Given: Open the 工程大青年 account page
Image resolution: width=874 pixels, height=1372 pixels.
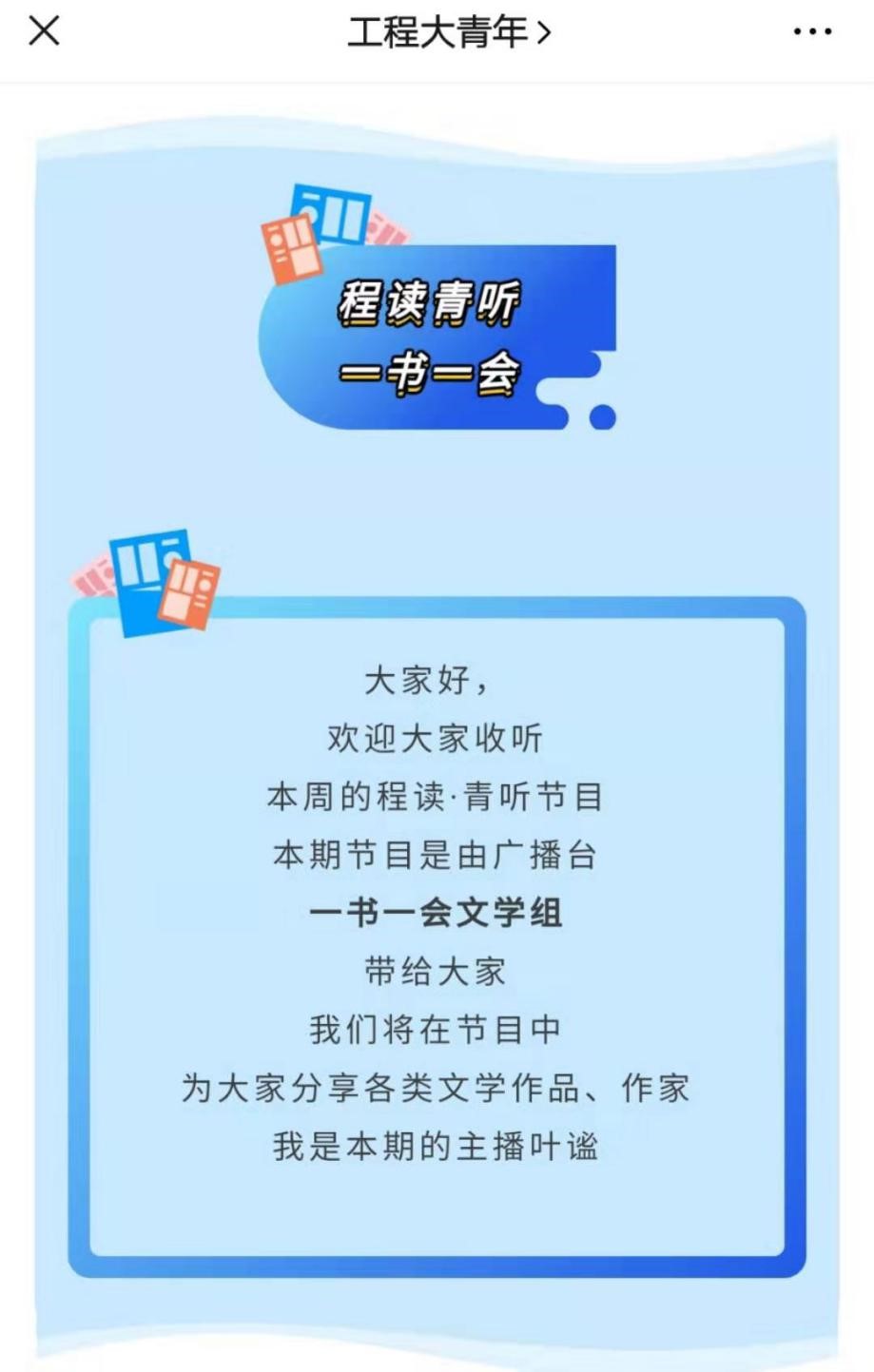Looking at the screenshot, I should pyautogui.click(x=448, y=33).
